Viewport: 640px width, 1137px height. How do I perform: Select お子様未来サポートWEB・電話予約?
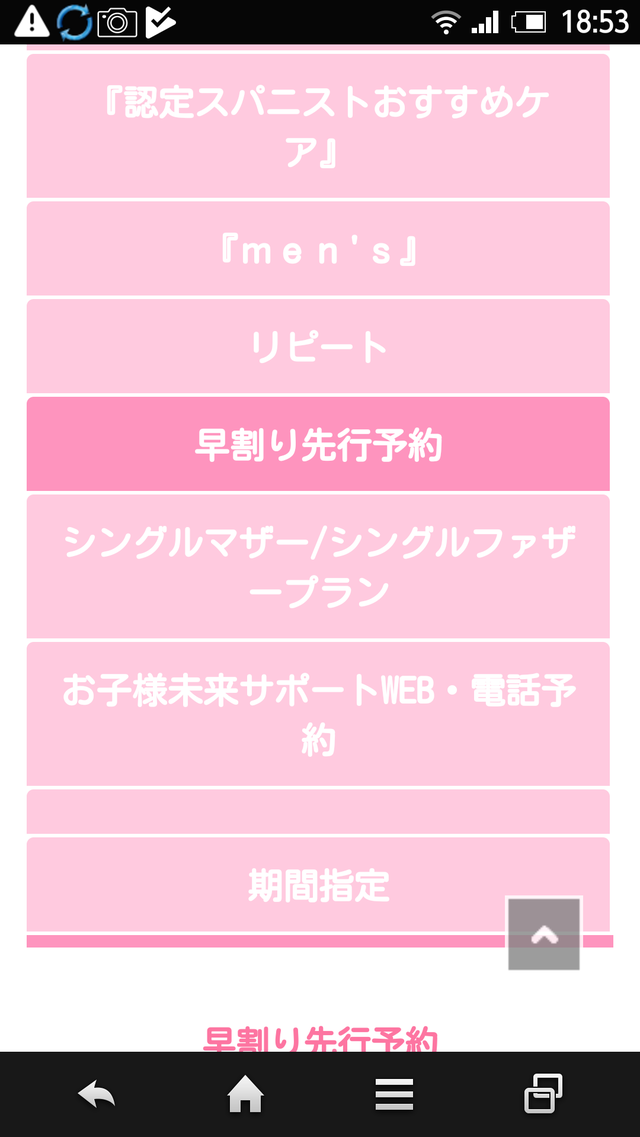click(318, 714)
